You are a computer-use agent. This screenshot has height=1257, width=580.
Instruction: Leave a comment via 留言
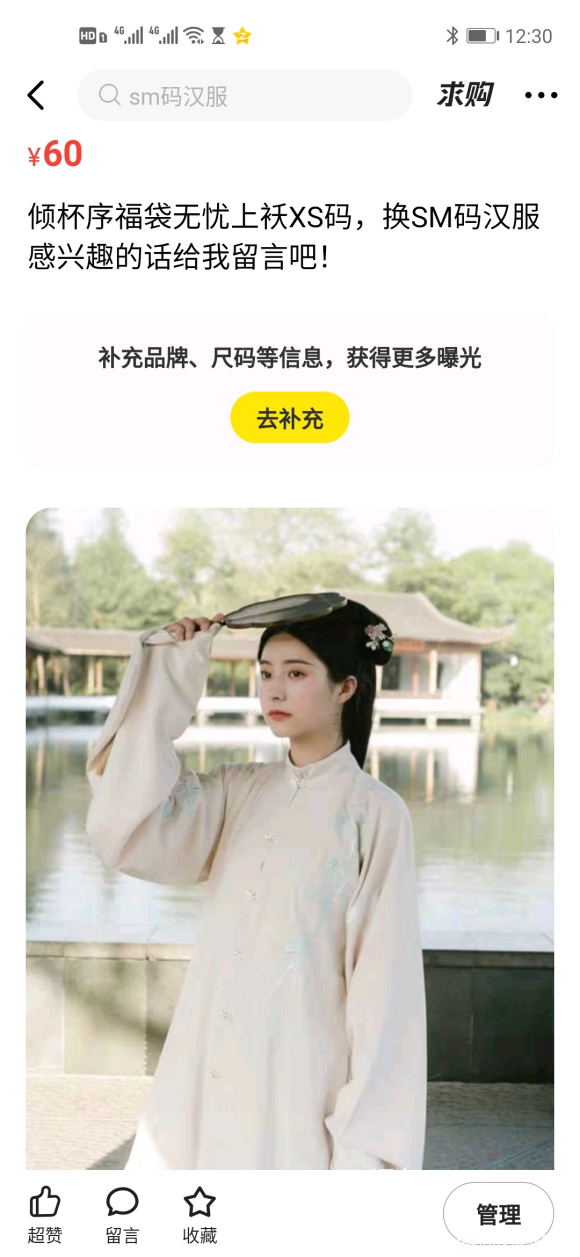122,1215
